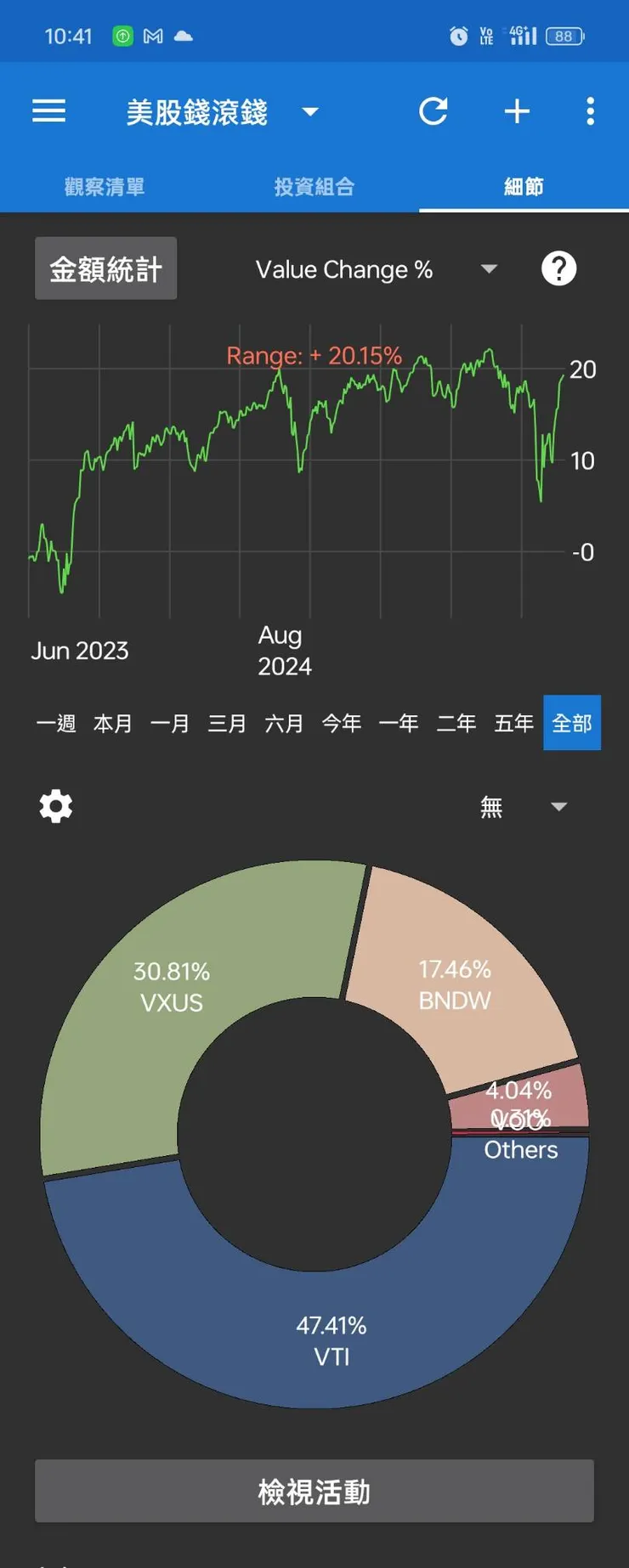Open the 無 grouping dropdown
The width and height of the screenshot is (629, 1568).
pos(518,807)
